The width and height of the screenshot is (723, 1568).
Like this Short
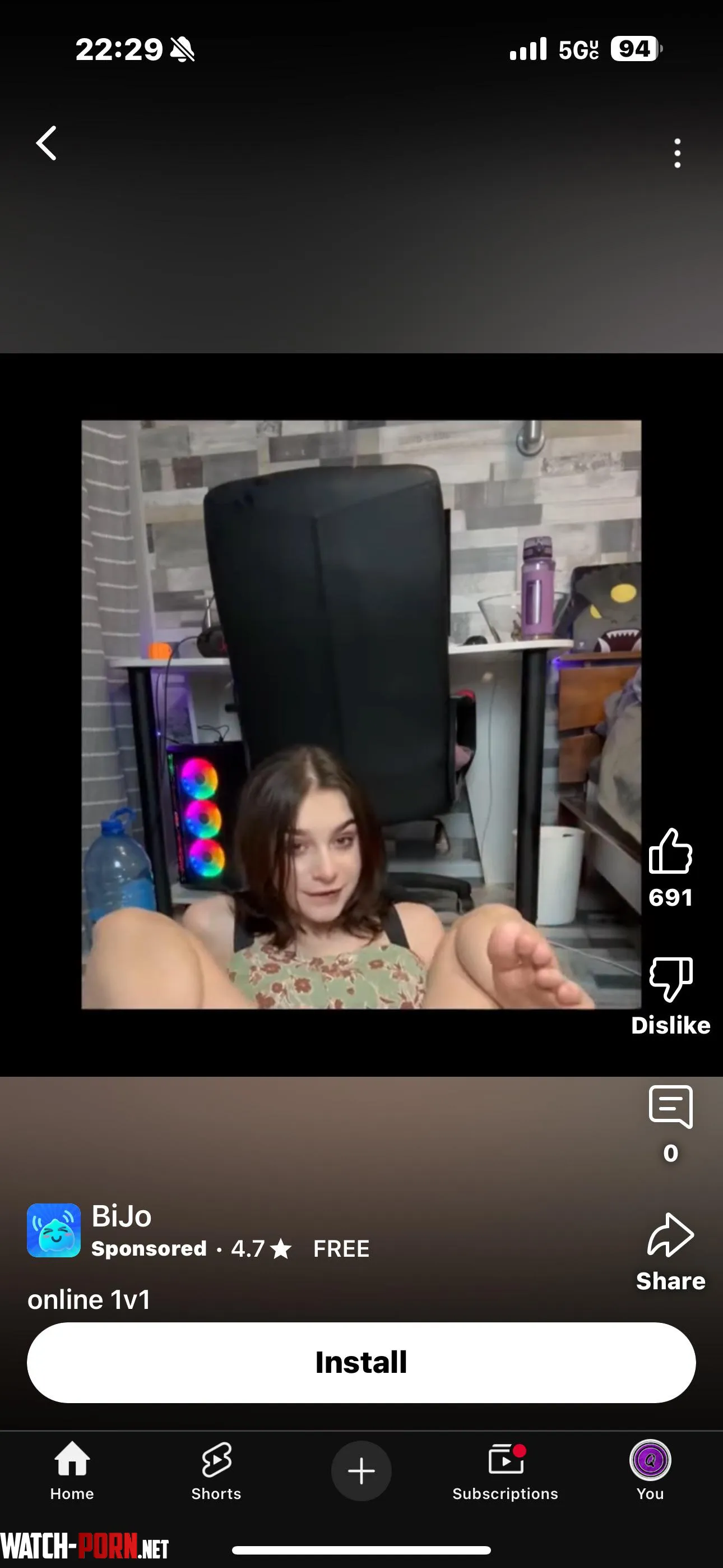[670, 852]
